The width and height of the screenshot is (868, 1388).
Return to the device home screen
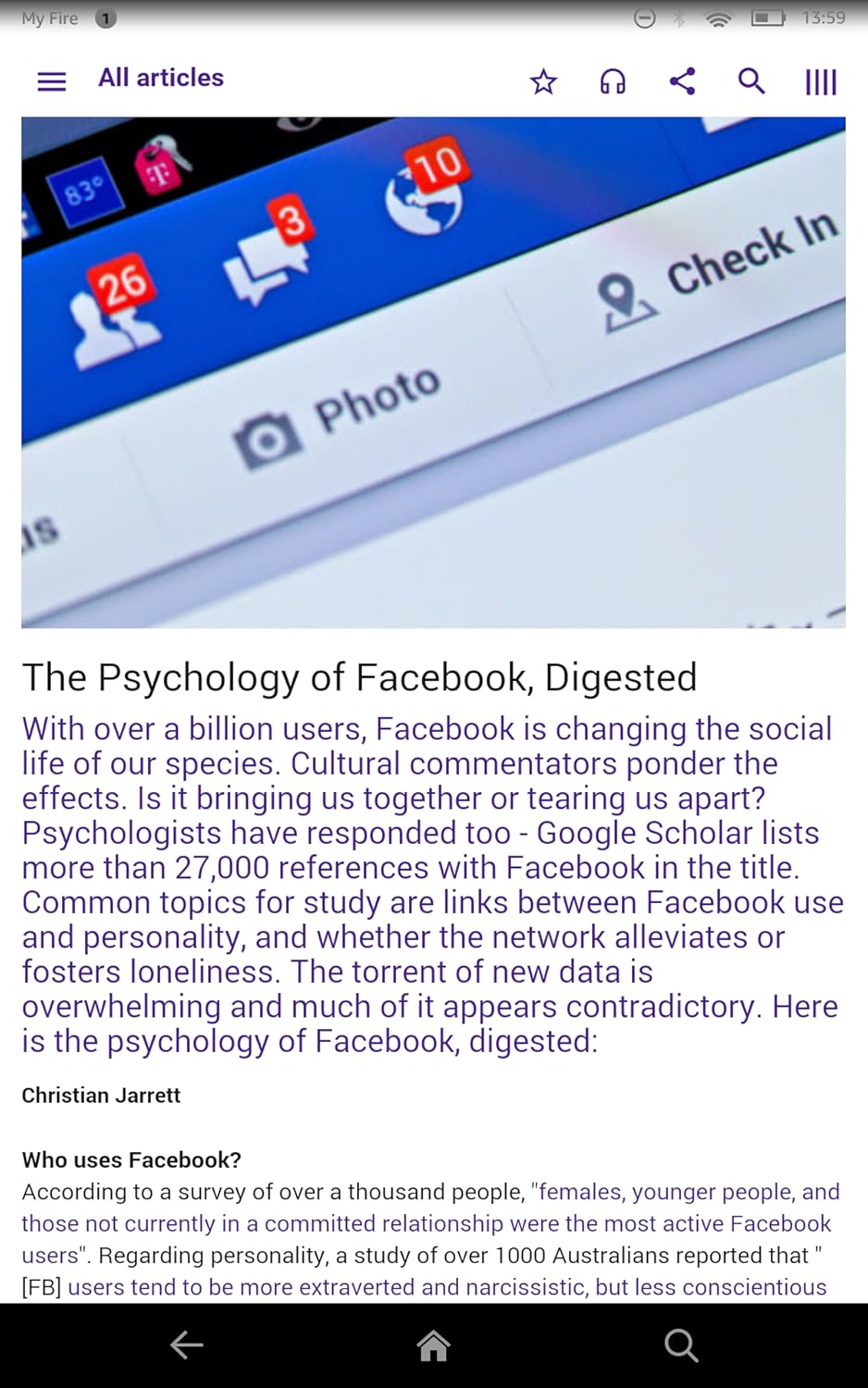point(433,1345)
